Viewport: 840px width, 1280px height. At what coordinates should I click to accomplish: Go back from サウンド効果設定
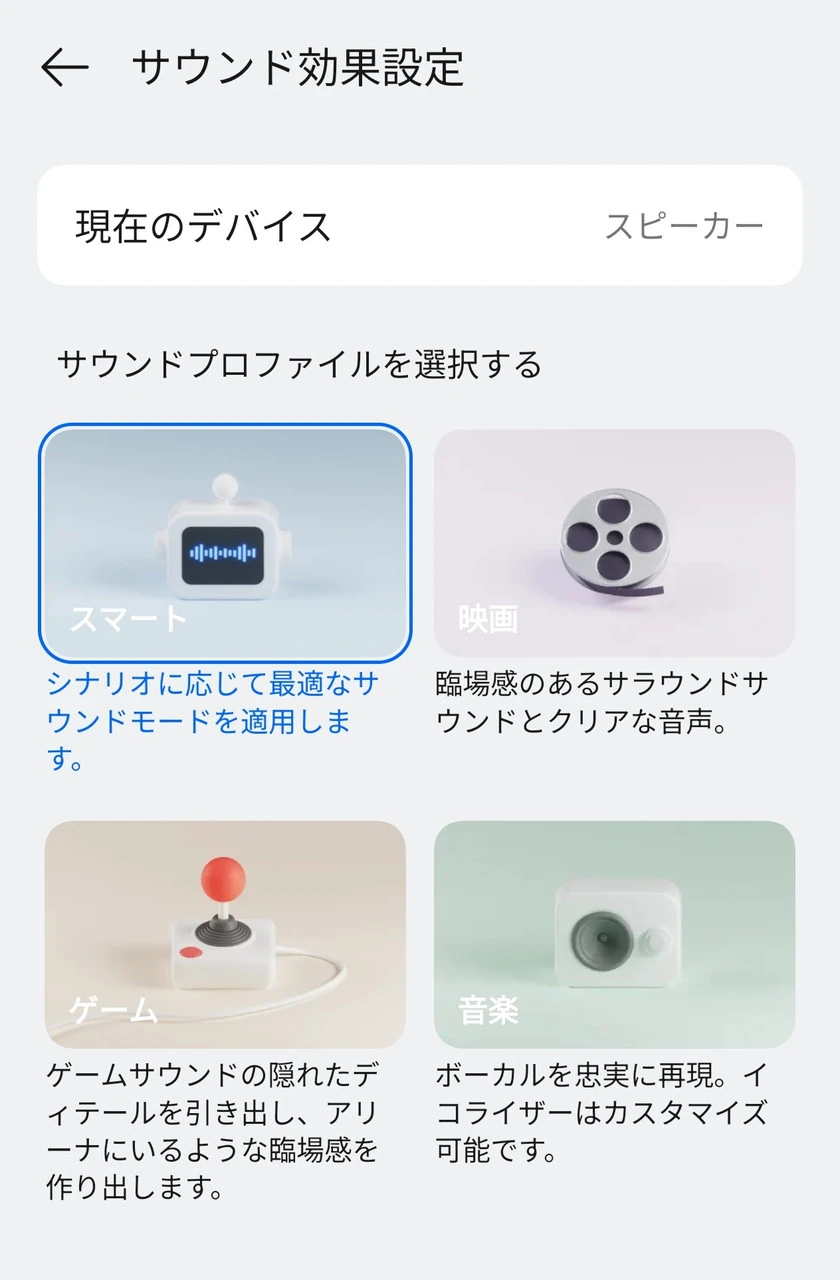pyautogui.click(x=65, y=68)
